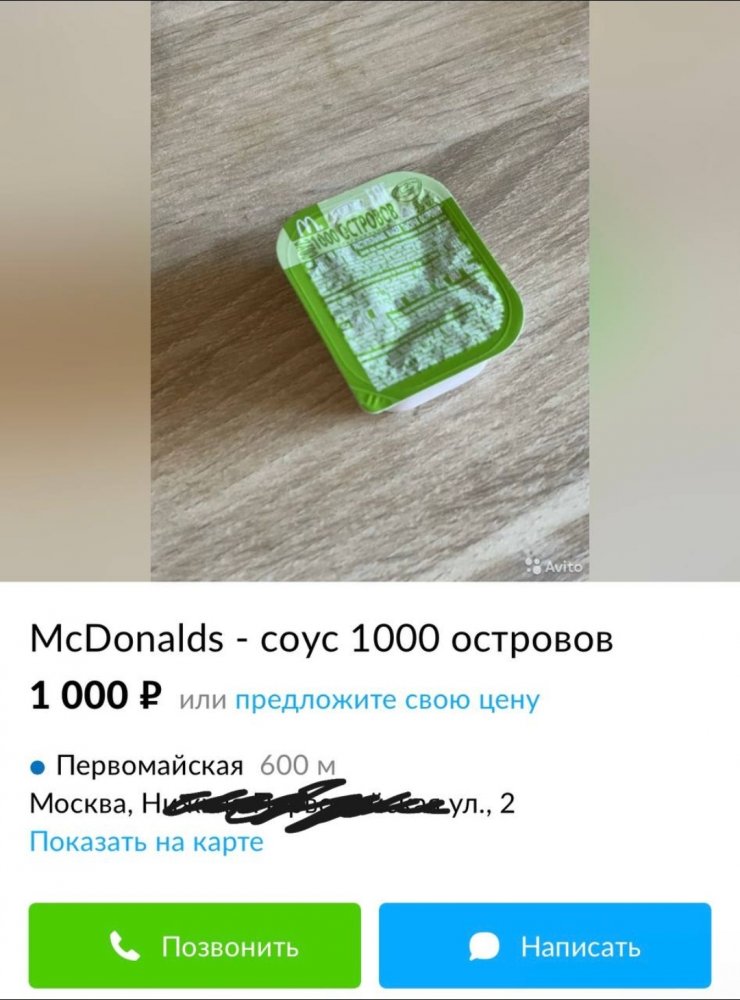The width and height of the screenshot is (740, 1000).
Task: Tap 'предложите свою цену' link
Action: [x=386, y=699]
